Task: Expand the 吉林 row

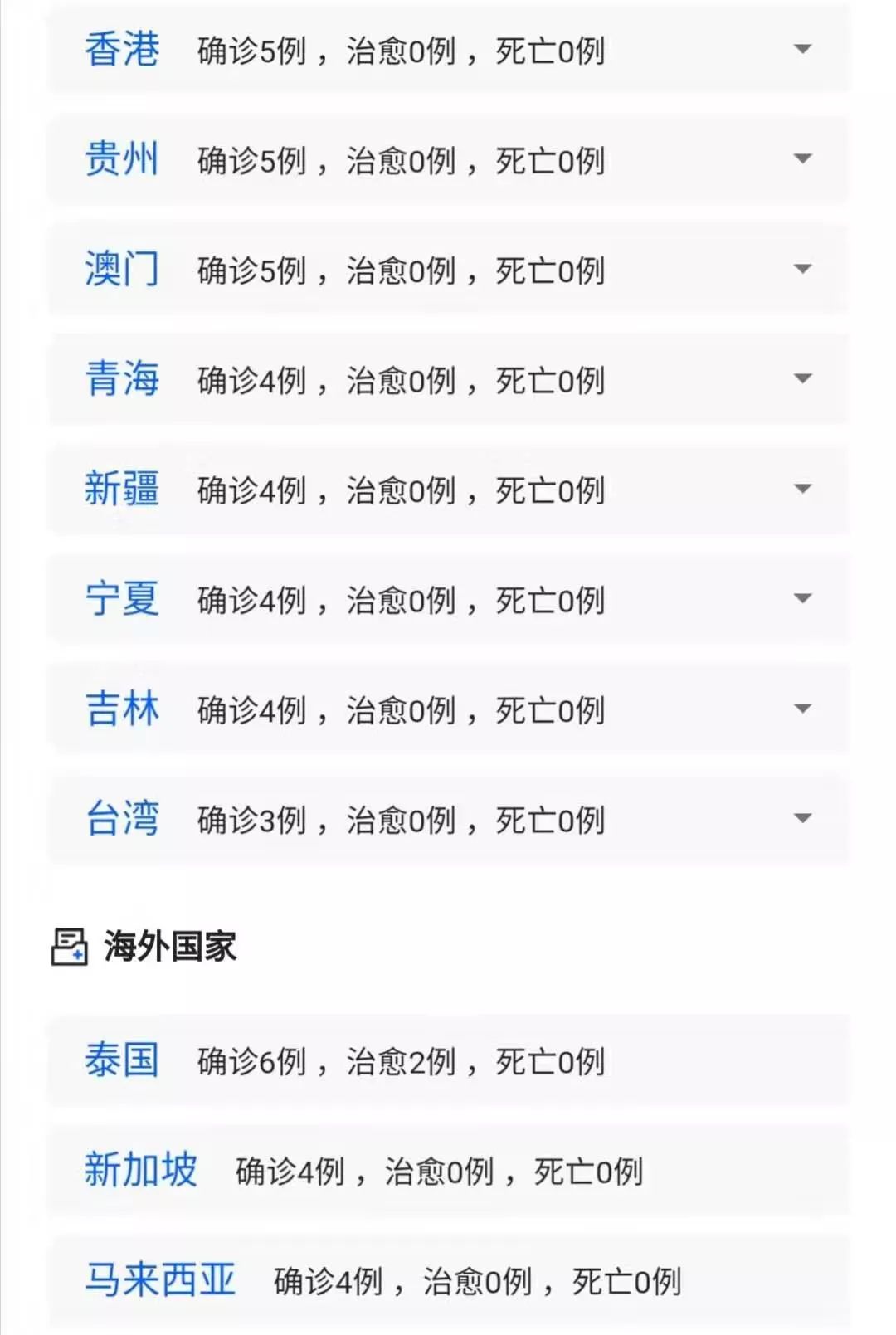Action: point(802,709)
